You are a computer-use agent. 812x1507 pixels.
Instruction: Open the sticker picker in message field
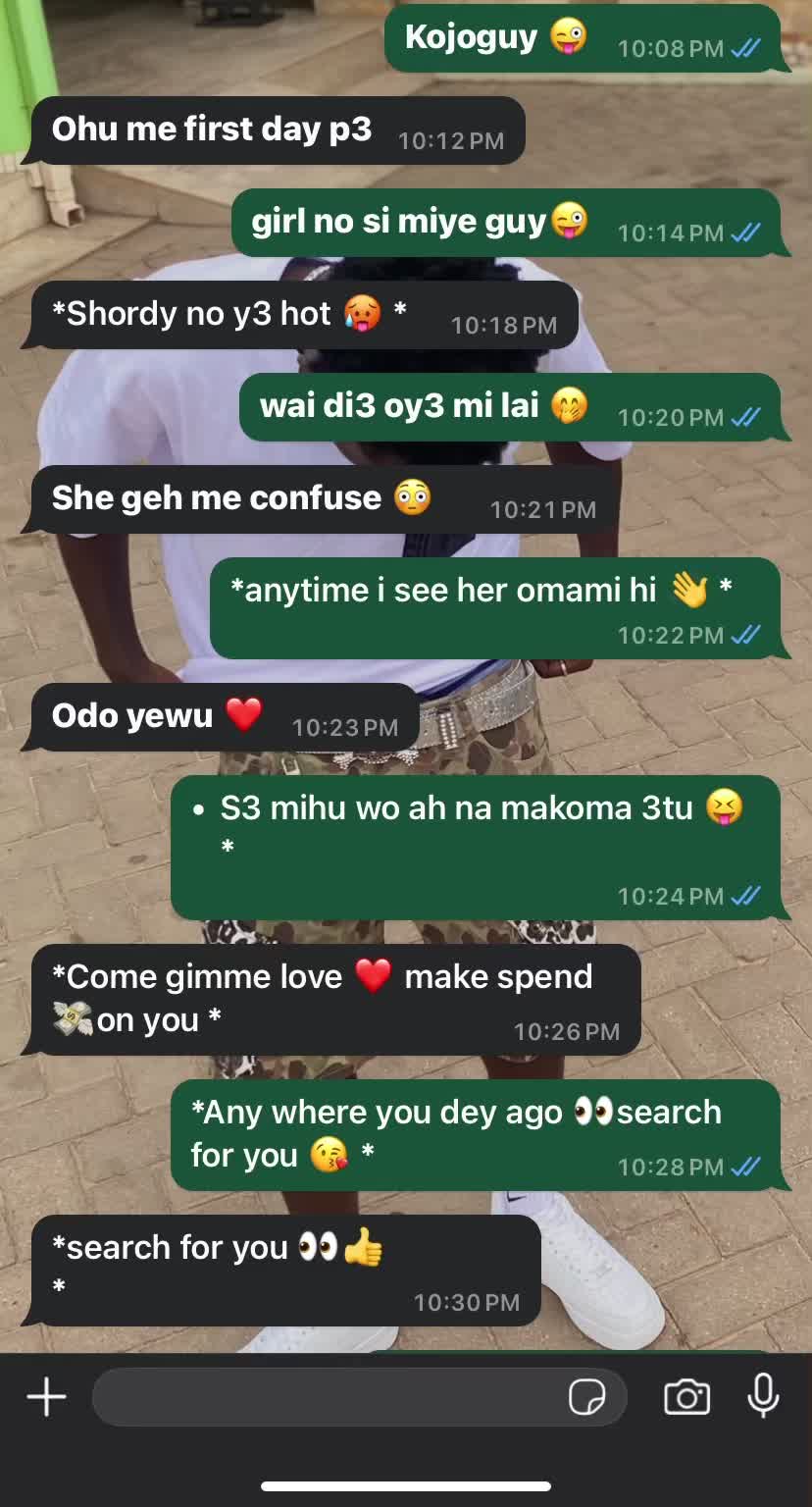[x=587, y=1397]
